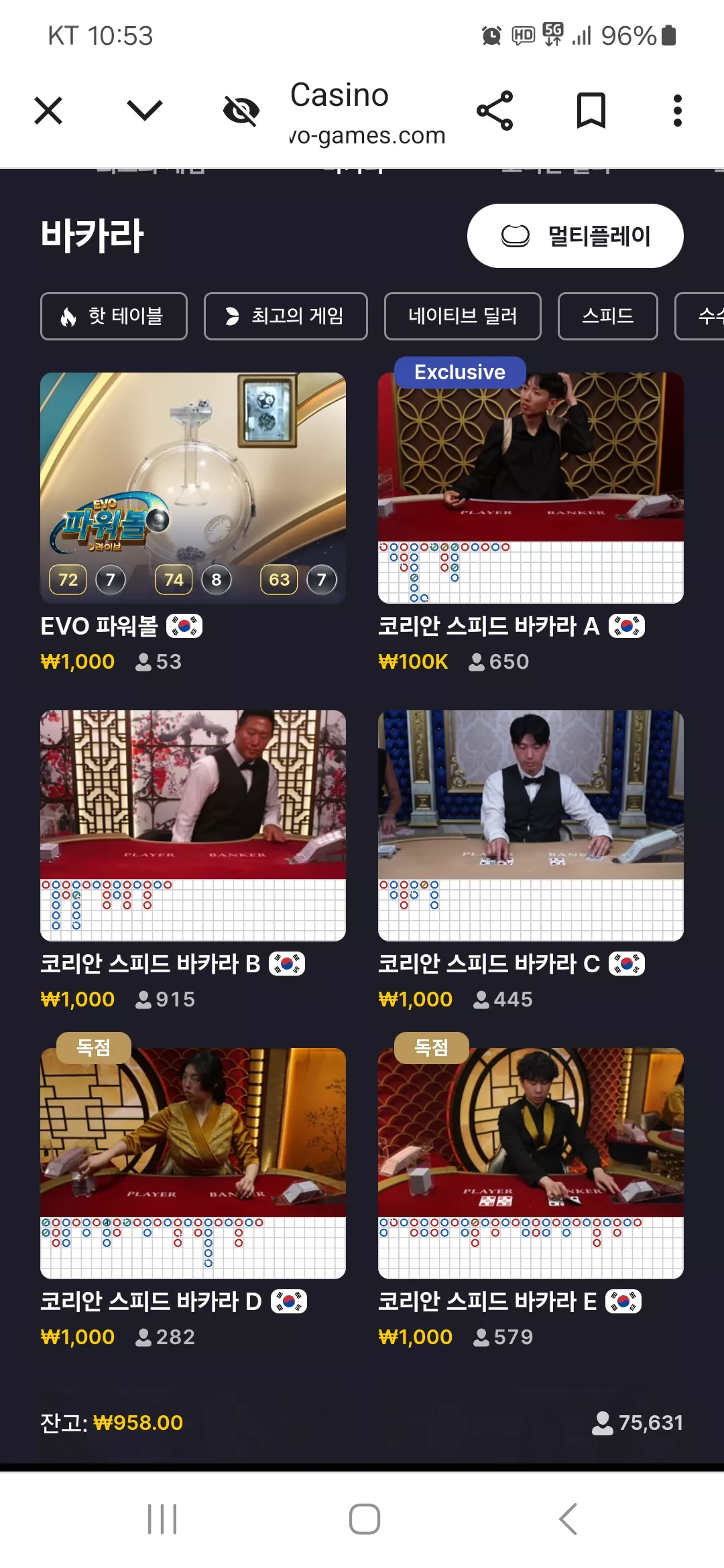The image size is (724, 1568).
Task: Open 코리안 스피드 바카라 A table
Action: click(x=531, y=488)
